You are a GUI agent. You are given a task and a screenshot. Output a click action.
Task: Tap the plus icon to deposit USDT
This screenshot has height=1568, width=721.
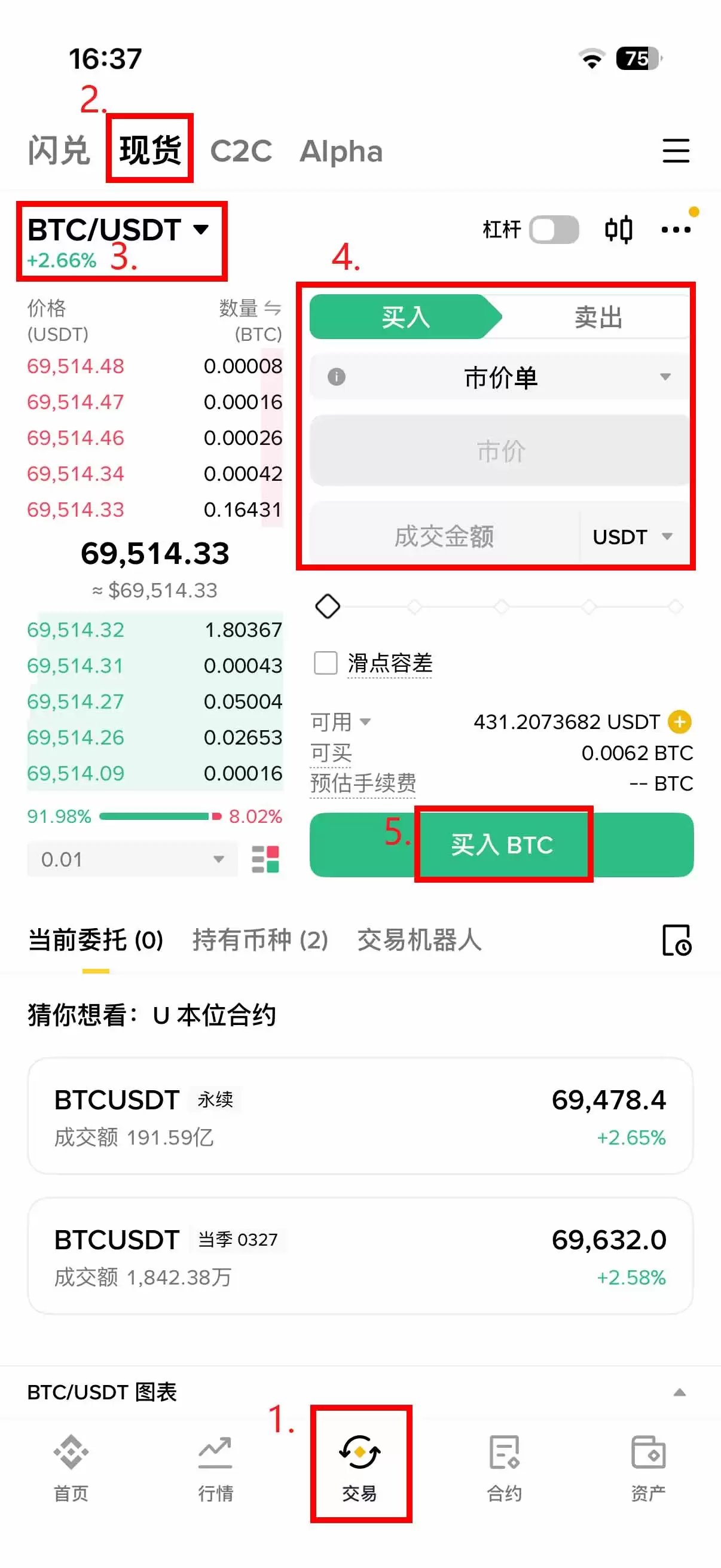tap(681, 721)
